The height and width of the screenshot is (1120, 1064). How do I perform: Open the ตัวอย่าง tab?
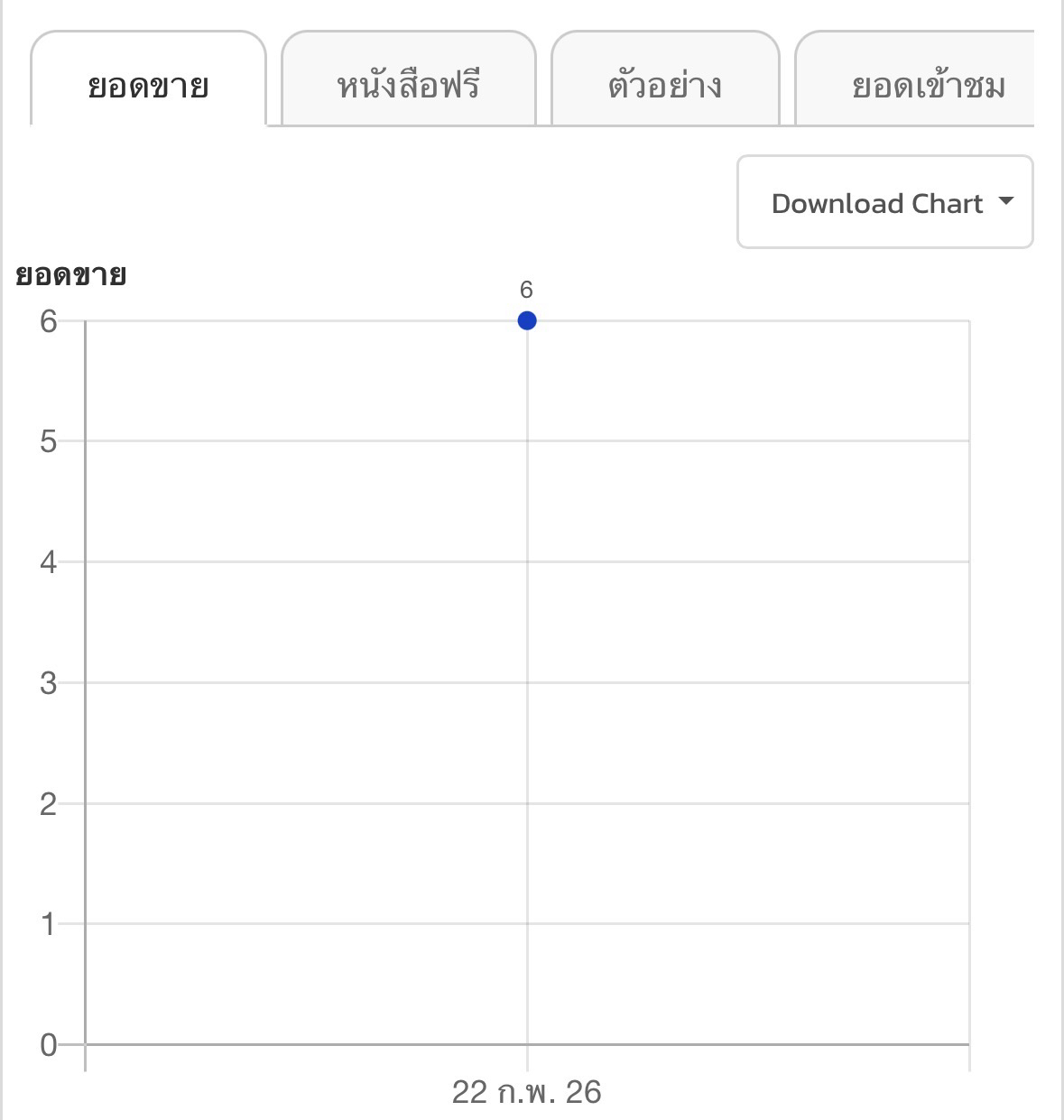point(665,86)
